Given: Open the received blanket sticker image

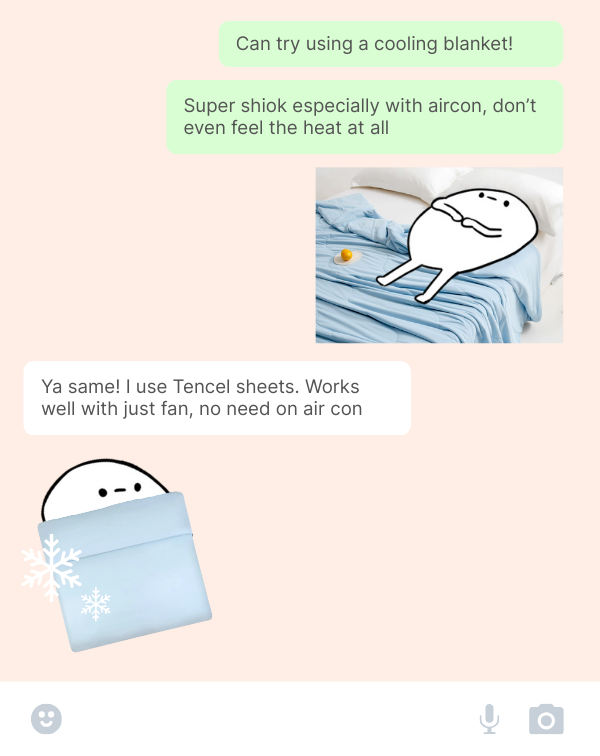Looking at the screenshot, I should click(x=118, y=555).
